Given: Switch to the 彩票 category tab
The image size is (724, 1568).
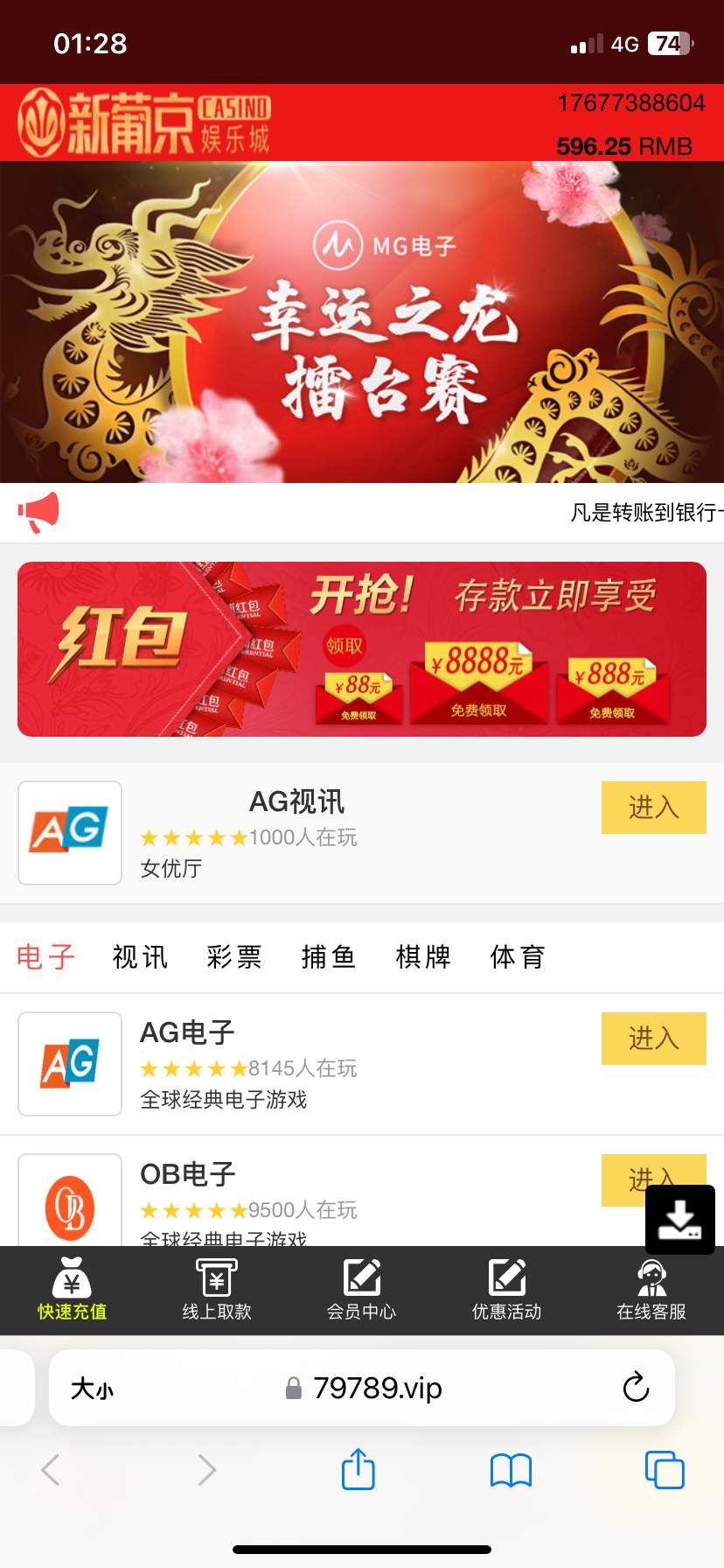Looking at the screenshot, I should [234, 957].
